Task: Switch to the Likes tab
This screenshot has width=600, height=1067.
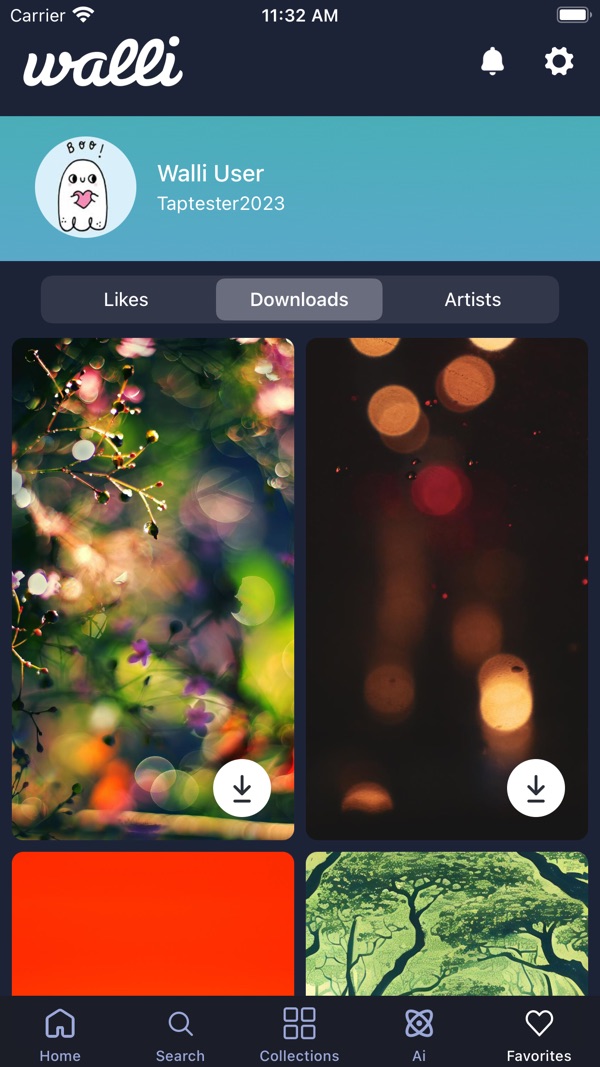Action: [x=126, y=299]
